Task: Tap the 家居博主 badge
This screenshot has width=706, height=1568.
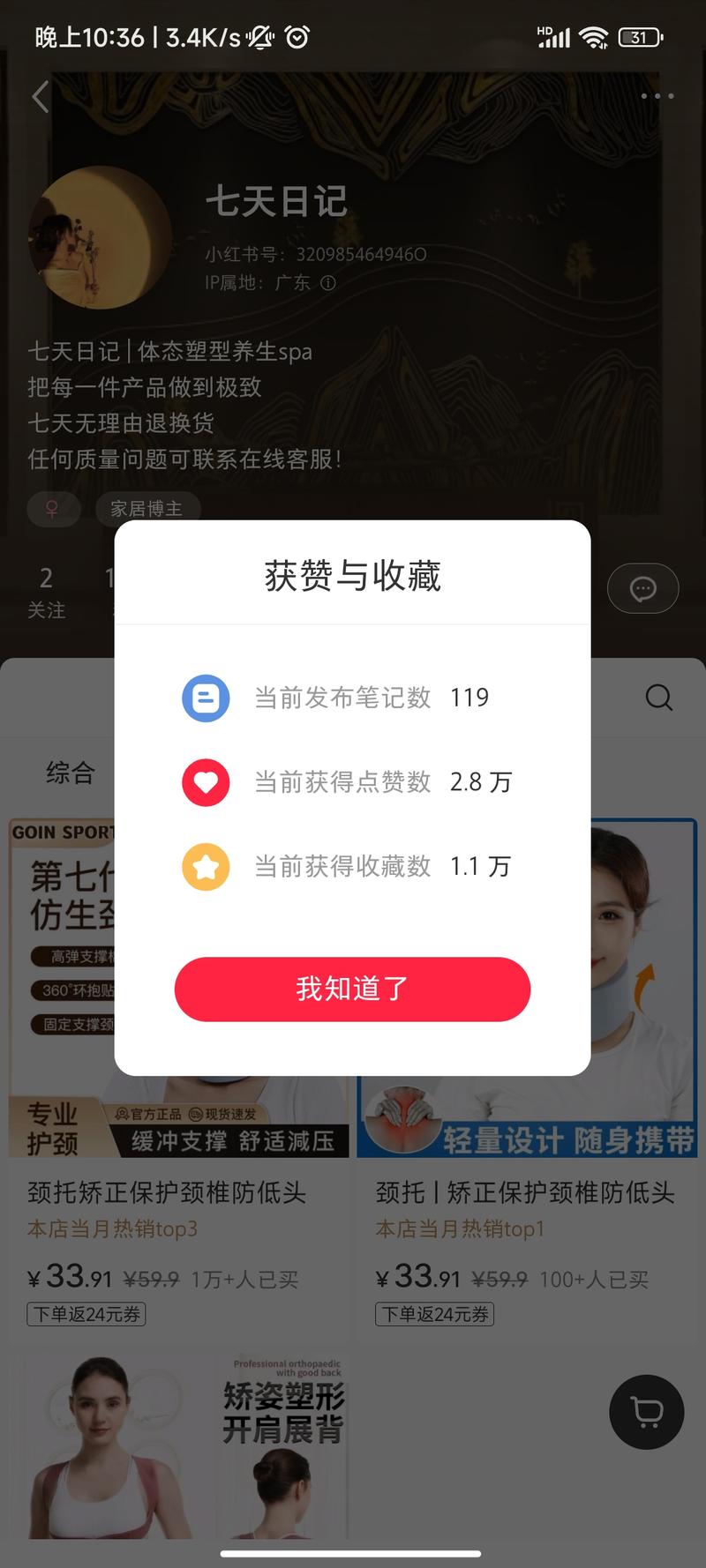Action: [x=147, y=509]
